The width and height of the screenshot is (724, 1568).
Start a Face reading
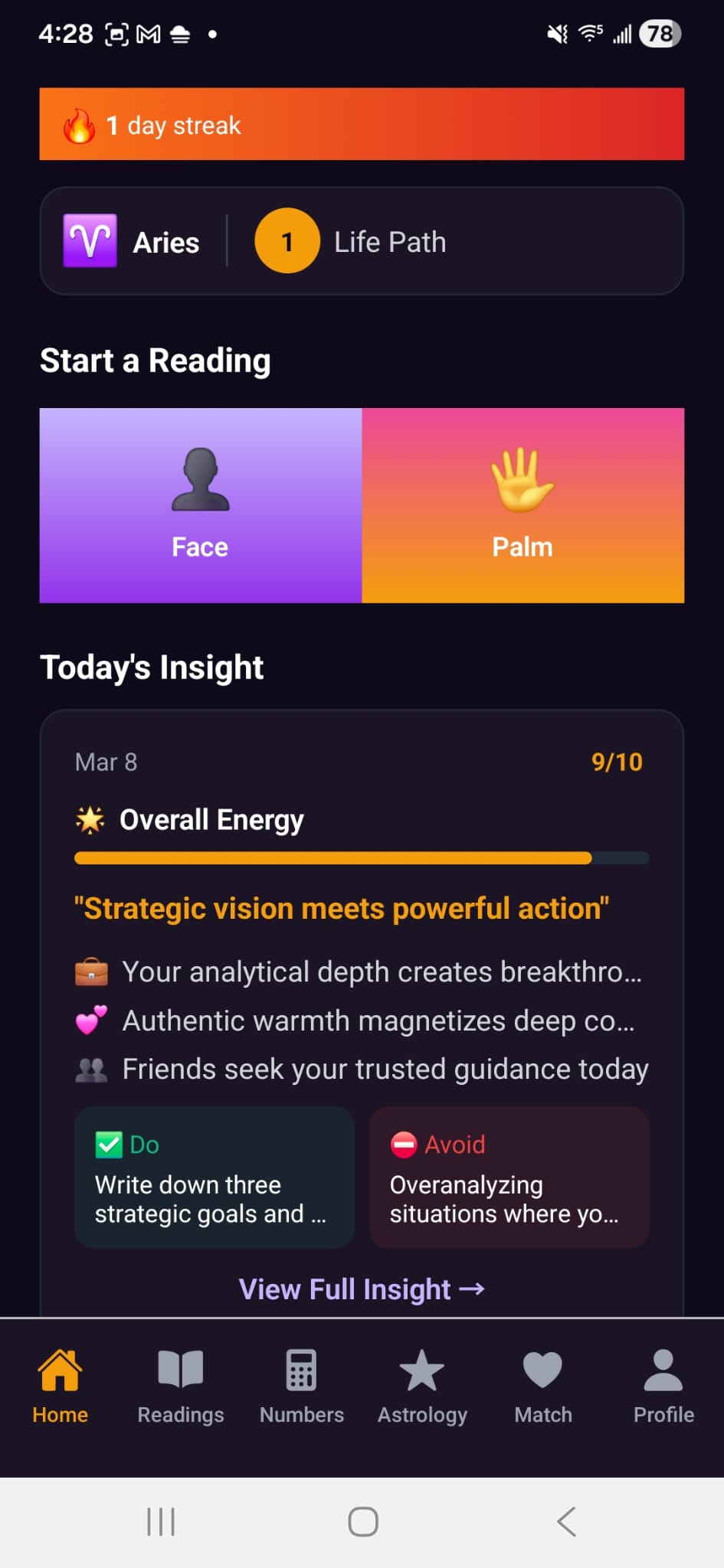200,505
